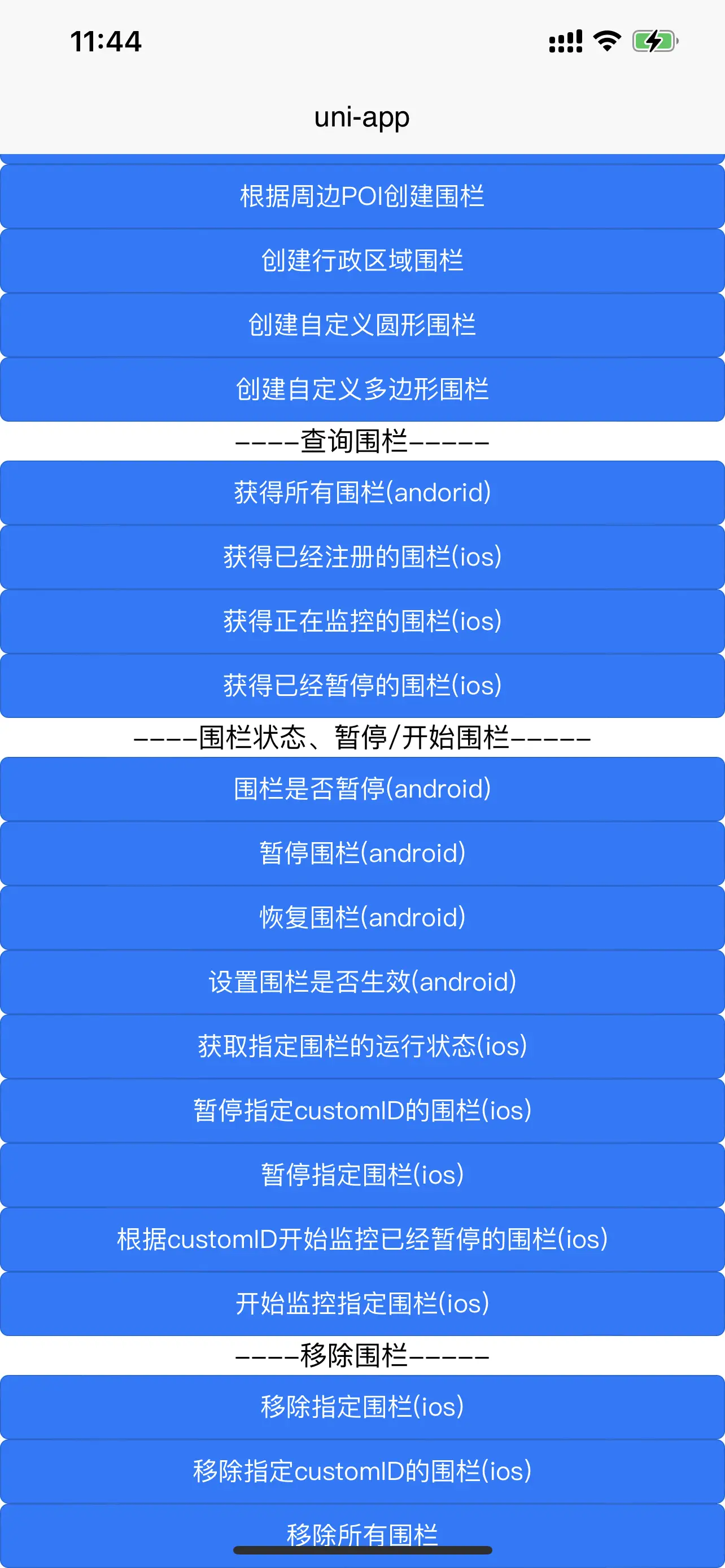Remove via 移除指定customID的围栏(ios)
This screenshot has height=1568, width=725.
[x=362, y=1473]
